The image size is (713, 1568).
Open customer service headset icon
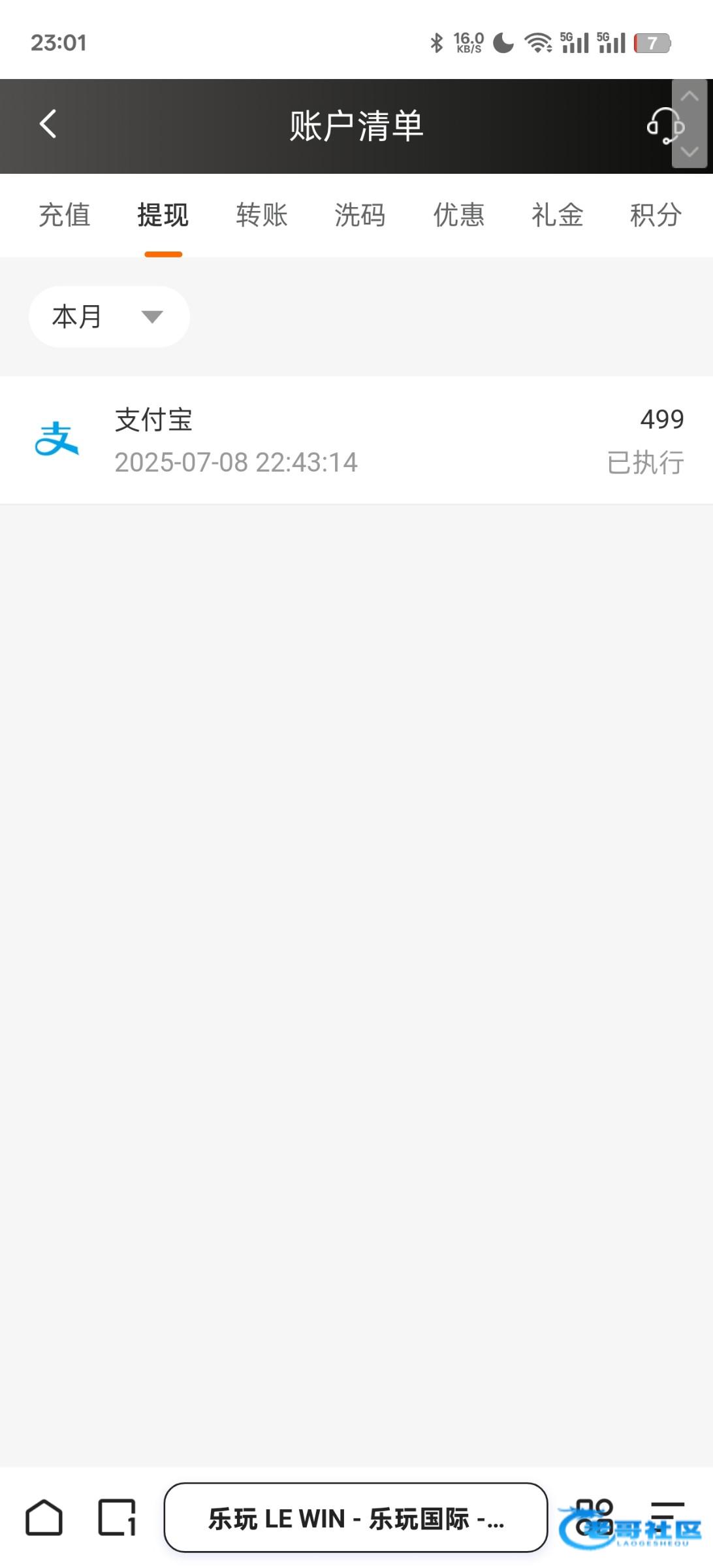point(665,126)
